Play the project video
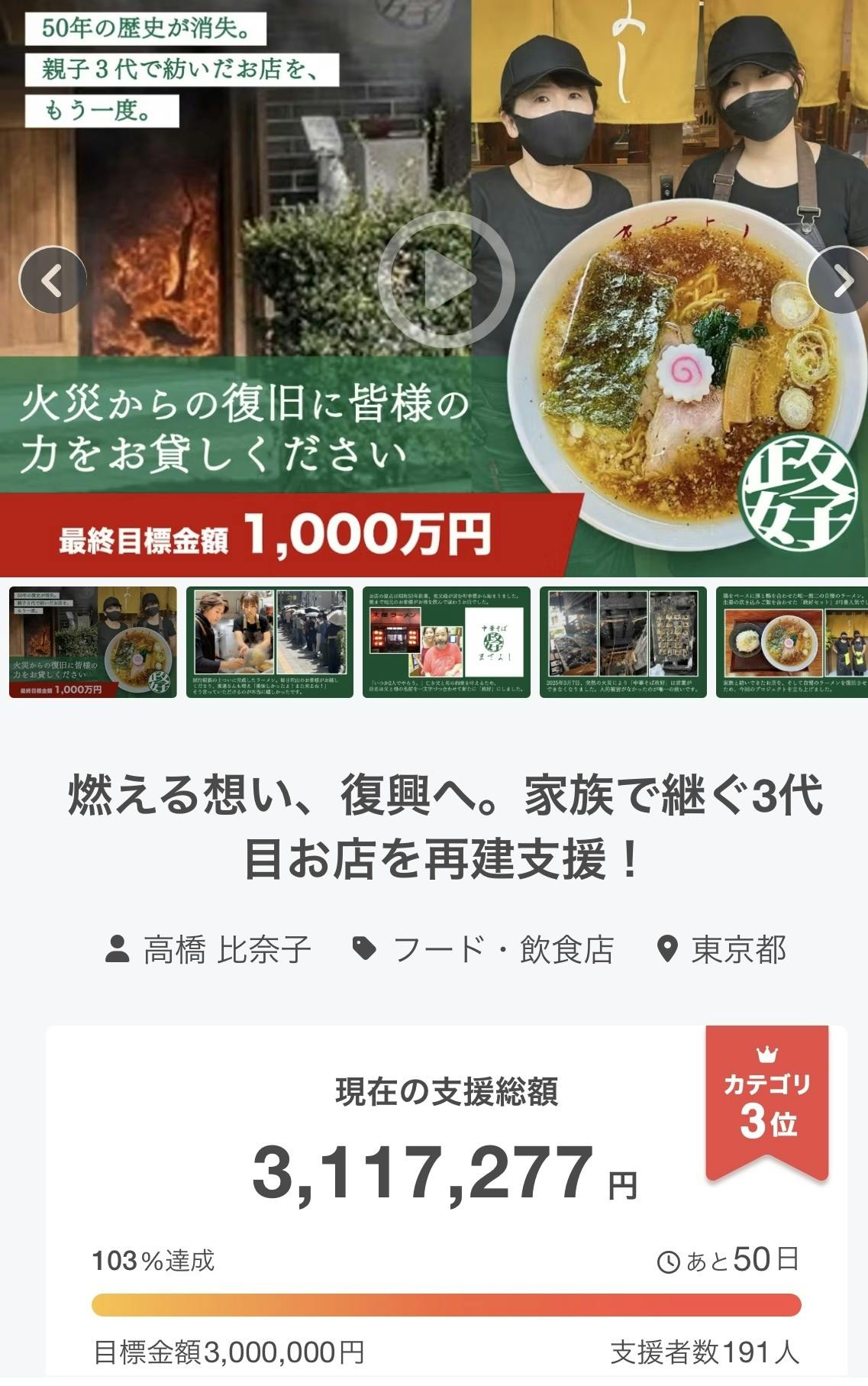 [x=447, y=280]
